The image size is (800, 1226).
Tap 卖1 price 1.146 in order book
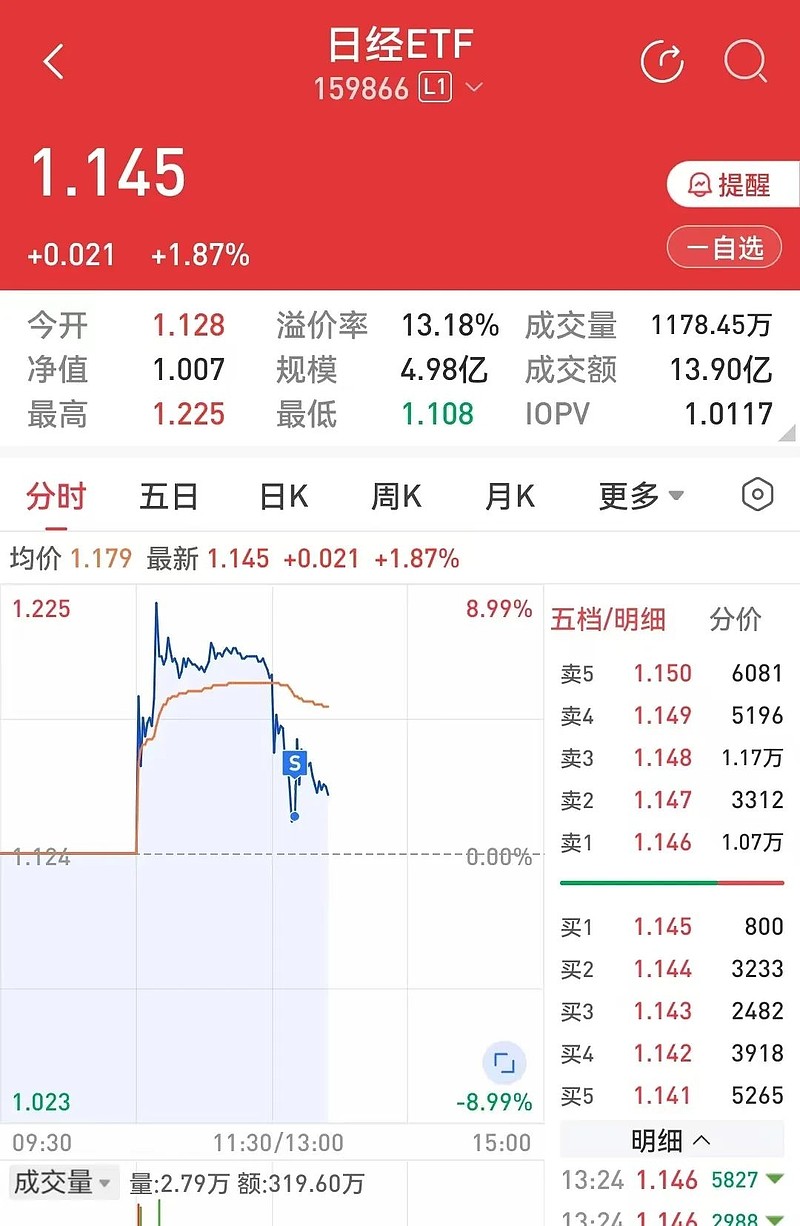pyautogui.click(x=663, y=843)
